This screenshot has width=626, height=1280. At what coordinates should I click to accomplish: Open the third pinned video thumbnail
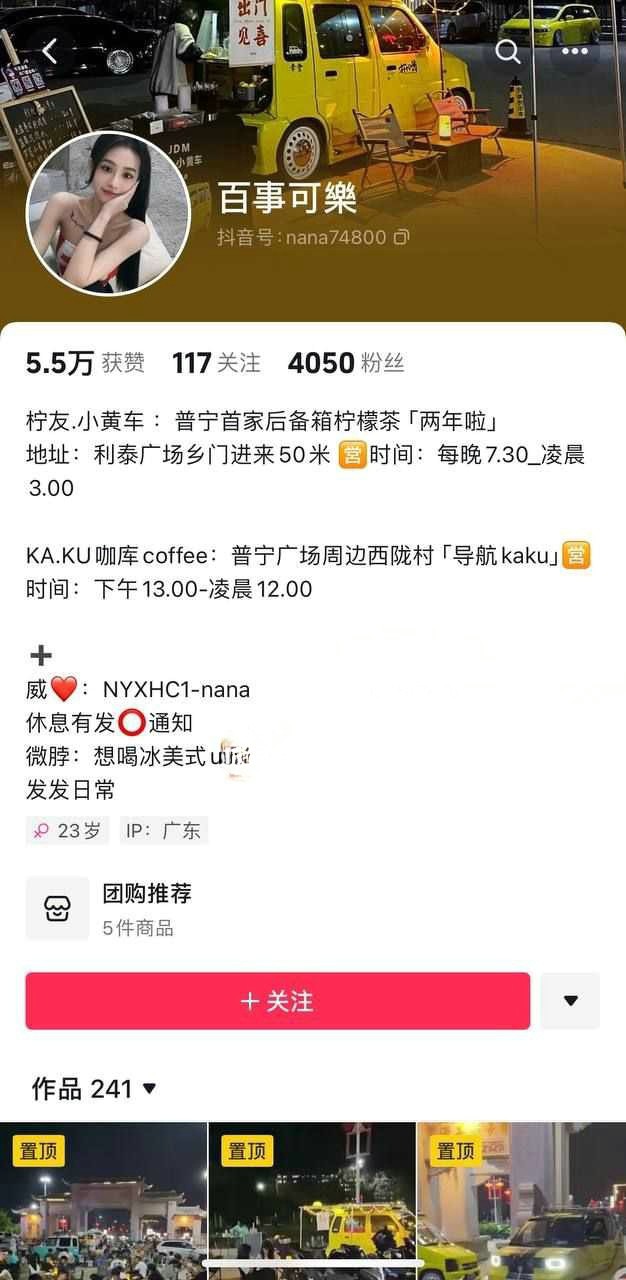(521, 1200)
